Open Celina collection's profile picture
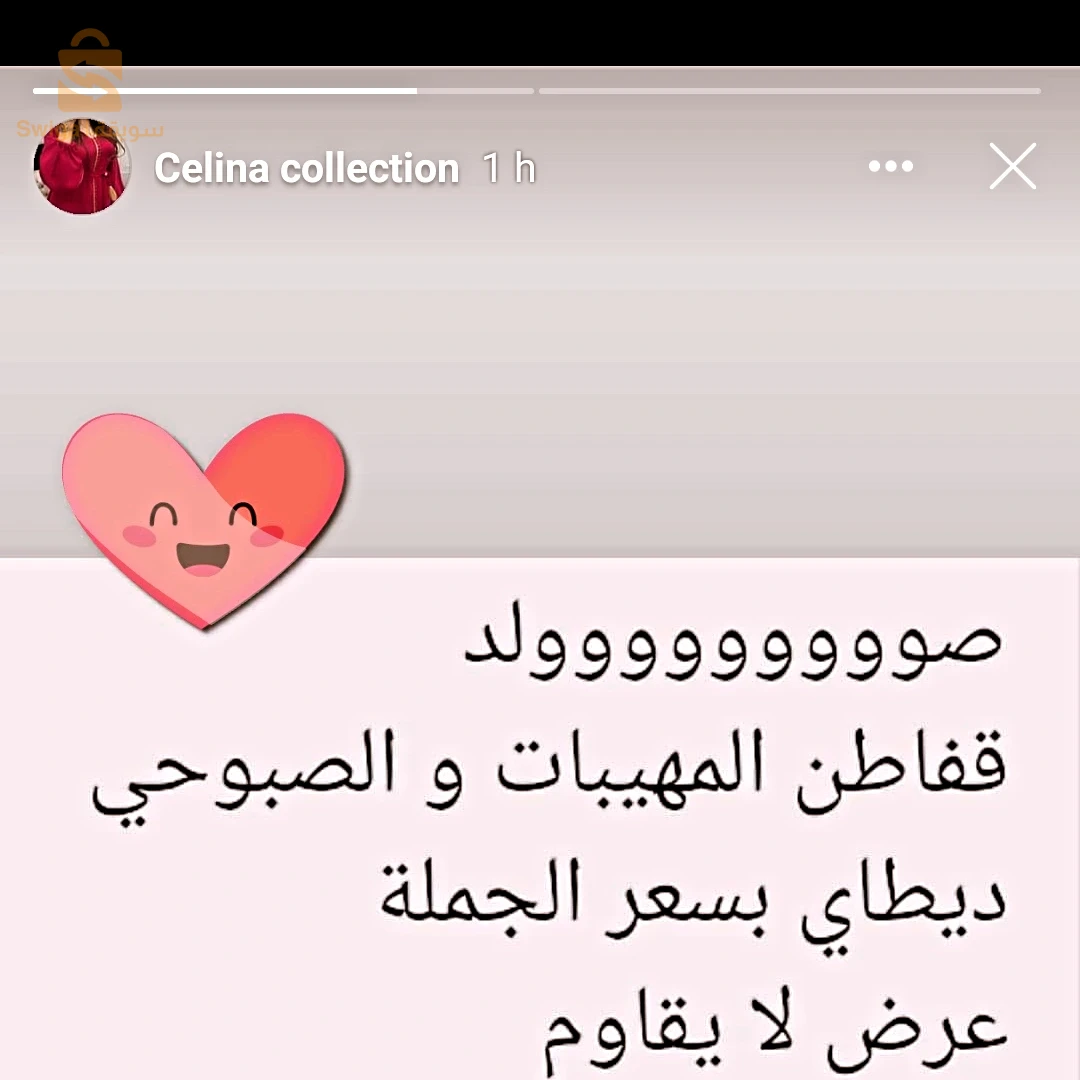 (82, 166)
